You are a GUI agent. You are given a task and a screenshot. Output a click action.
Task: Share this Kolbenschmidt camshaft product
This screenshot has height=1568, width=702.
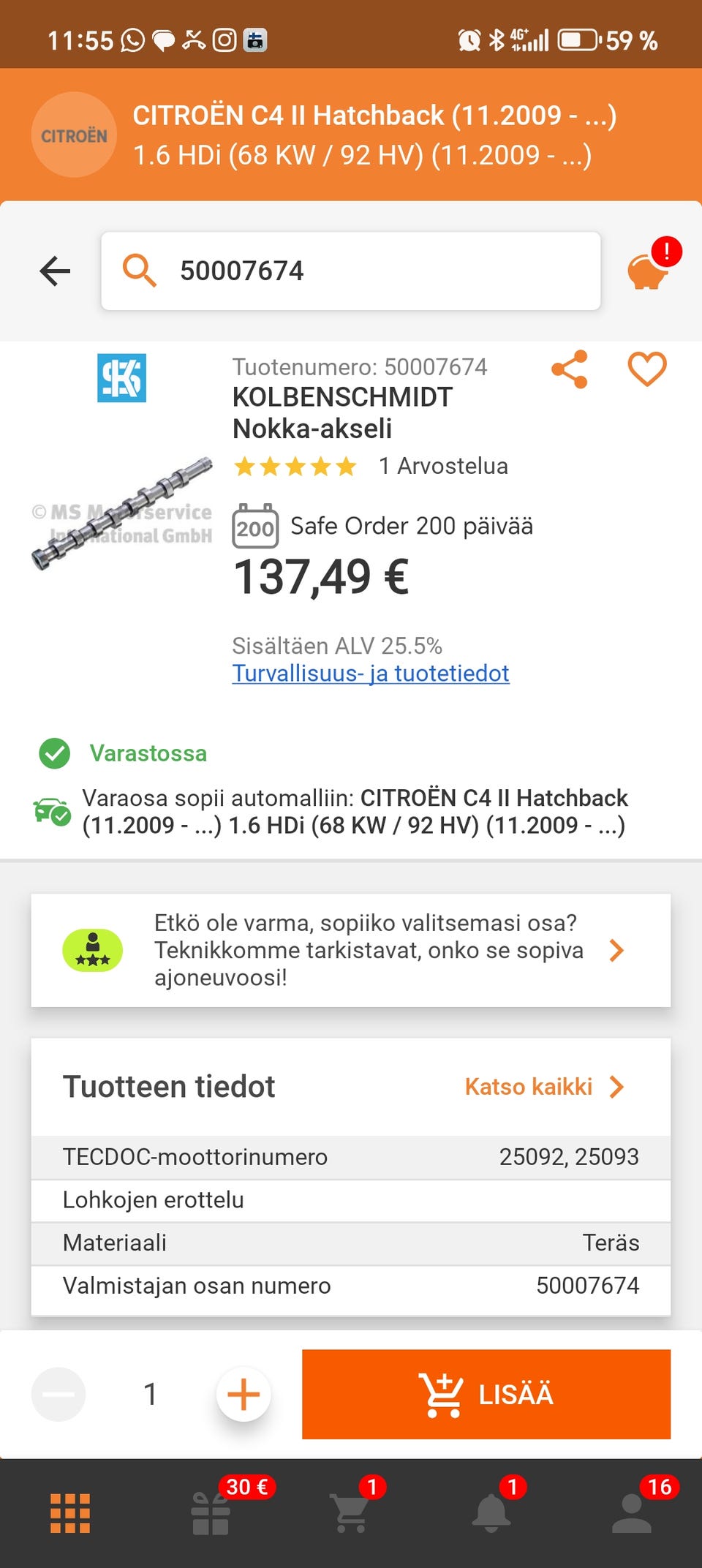(x=570, y=369)
